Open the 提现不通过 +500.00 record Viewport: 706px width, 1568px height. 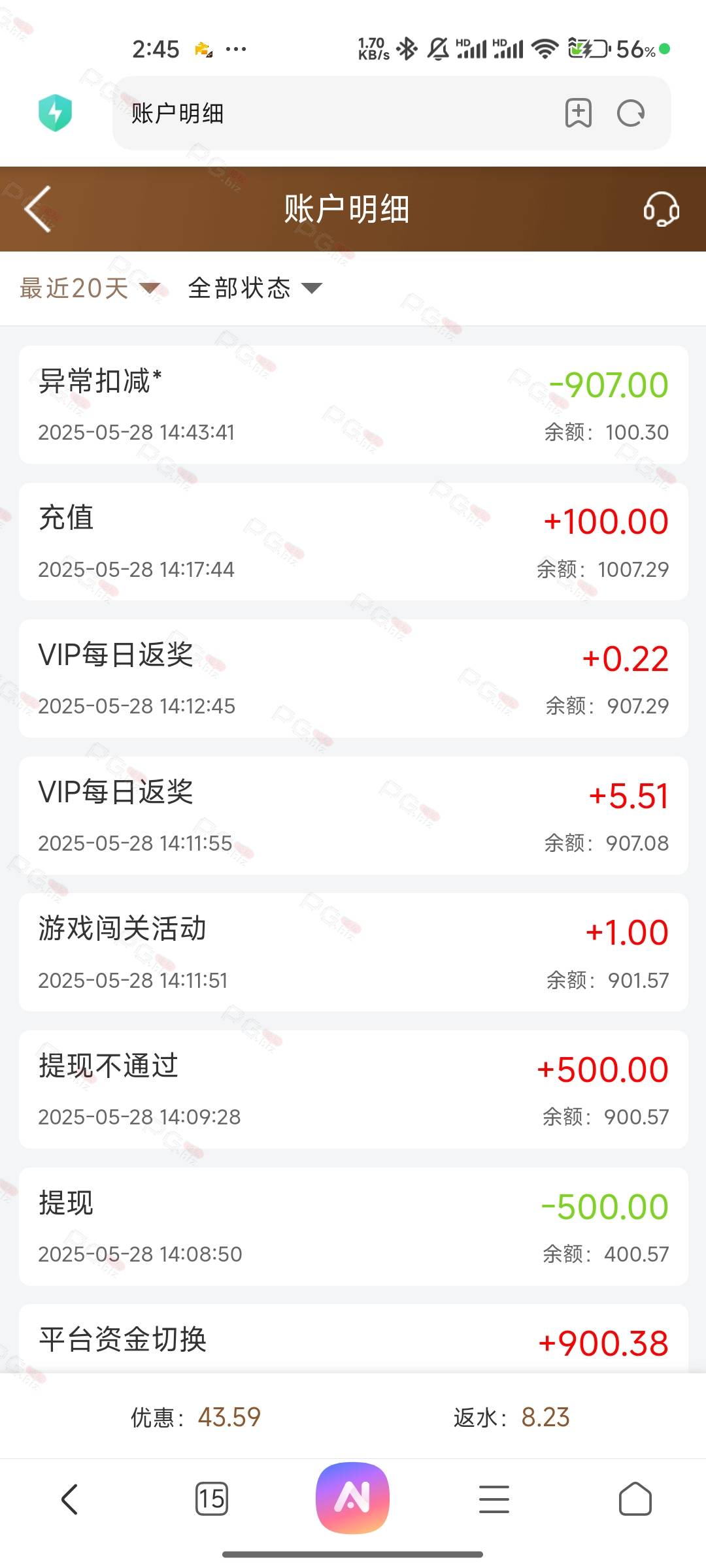353,1090
